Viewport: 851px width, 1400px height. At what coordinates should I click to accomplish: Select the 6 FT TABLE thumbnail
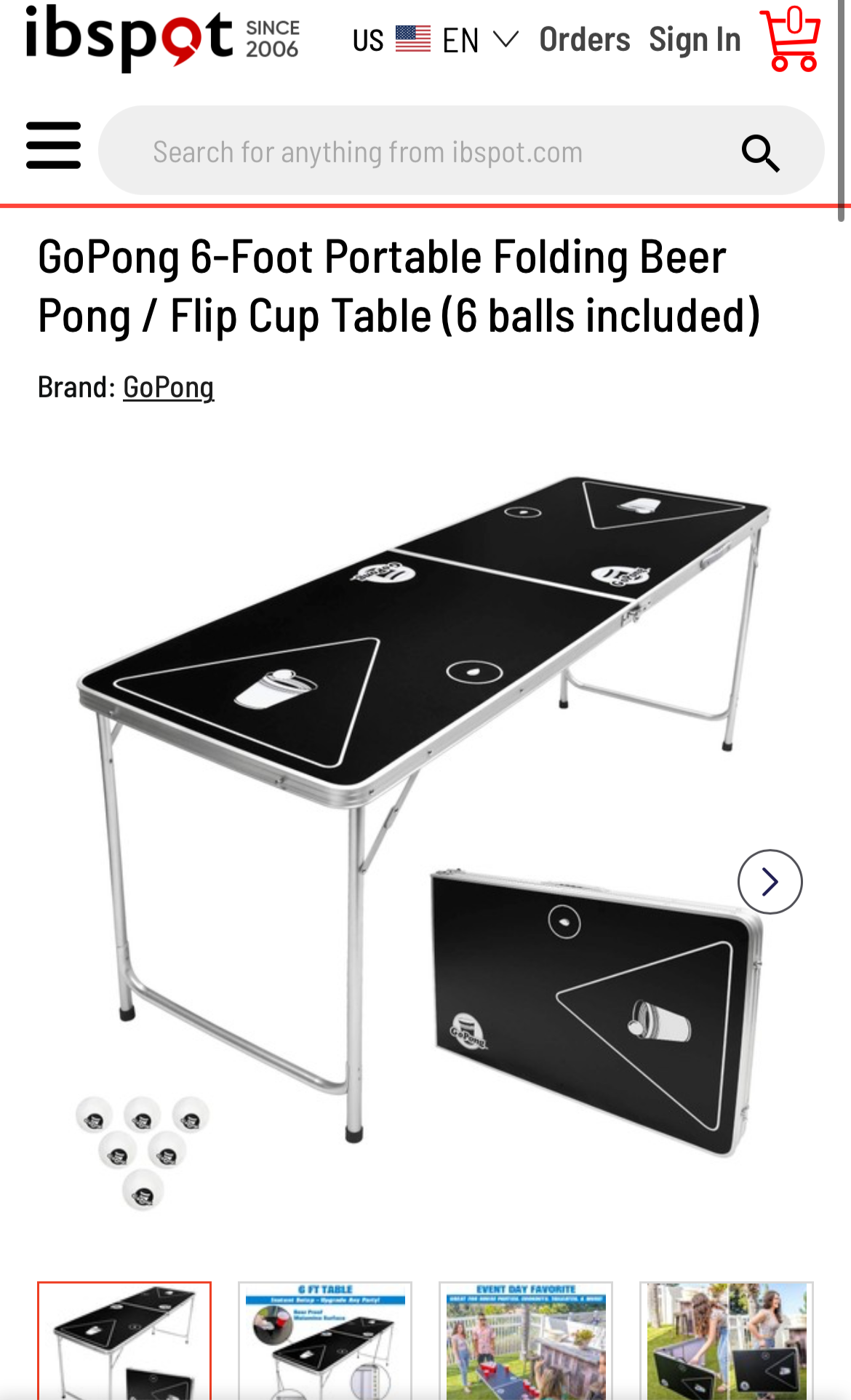(x=325, y=1340)
